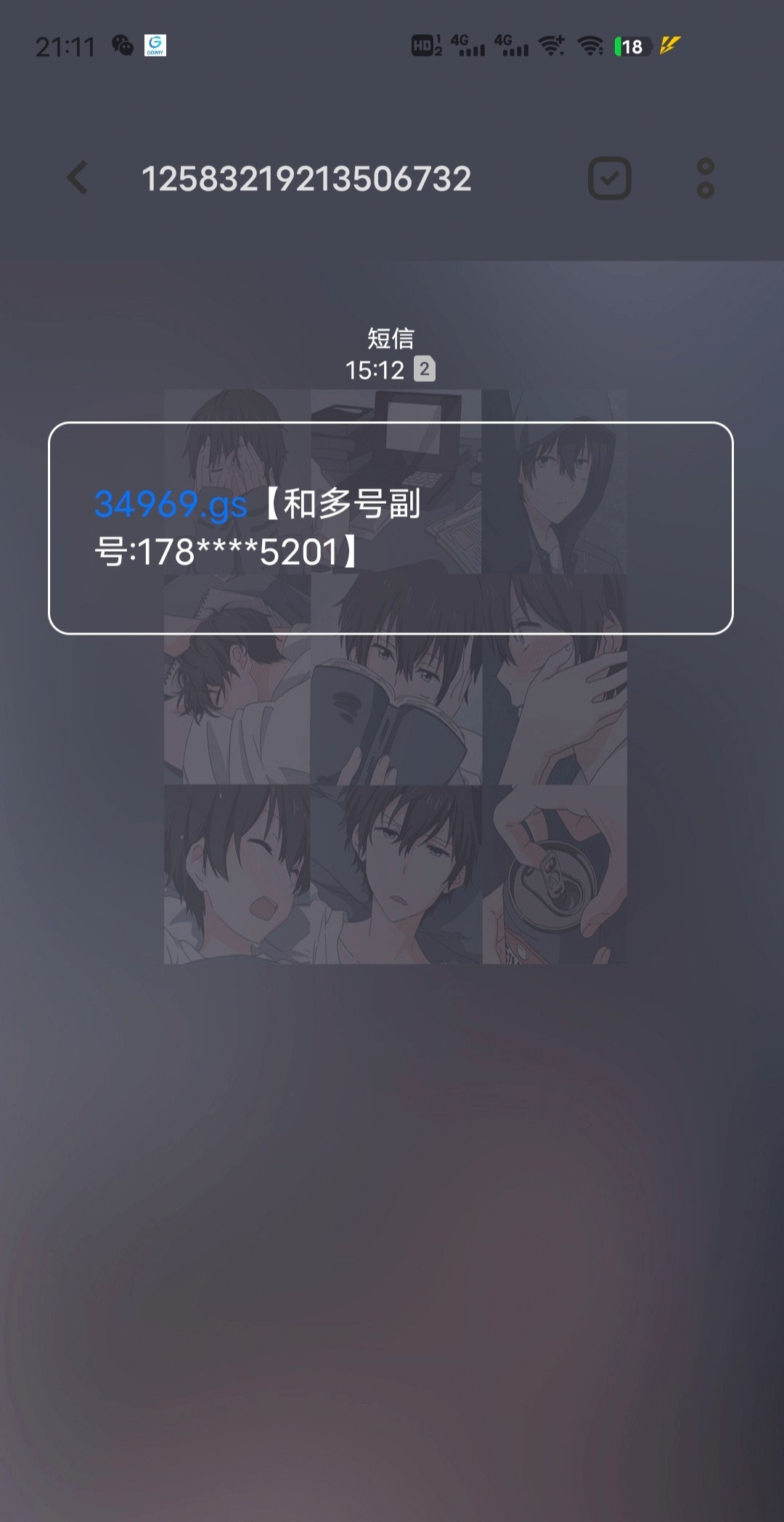Open the overflow menu with three dots

click(704, 179)
